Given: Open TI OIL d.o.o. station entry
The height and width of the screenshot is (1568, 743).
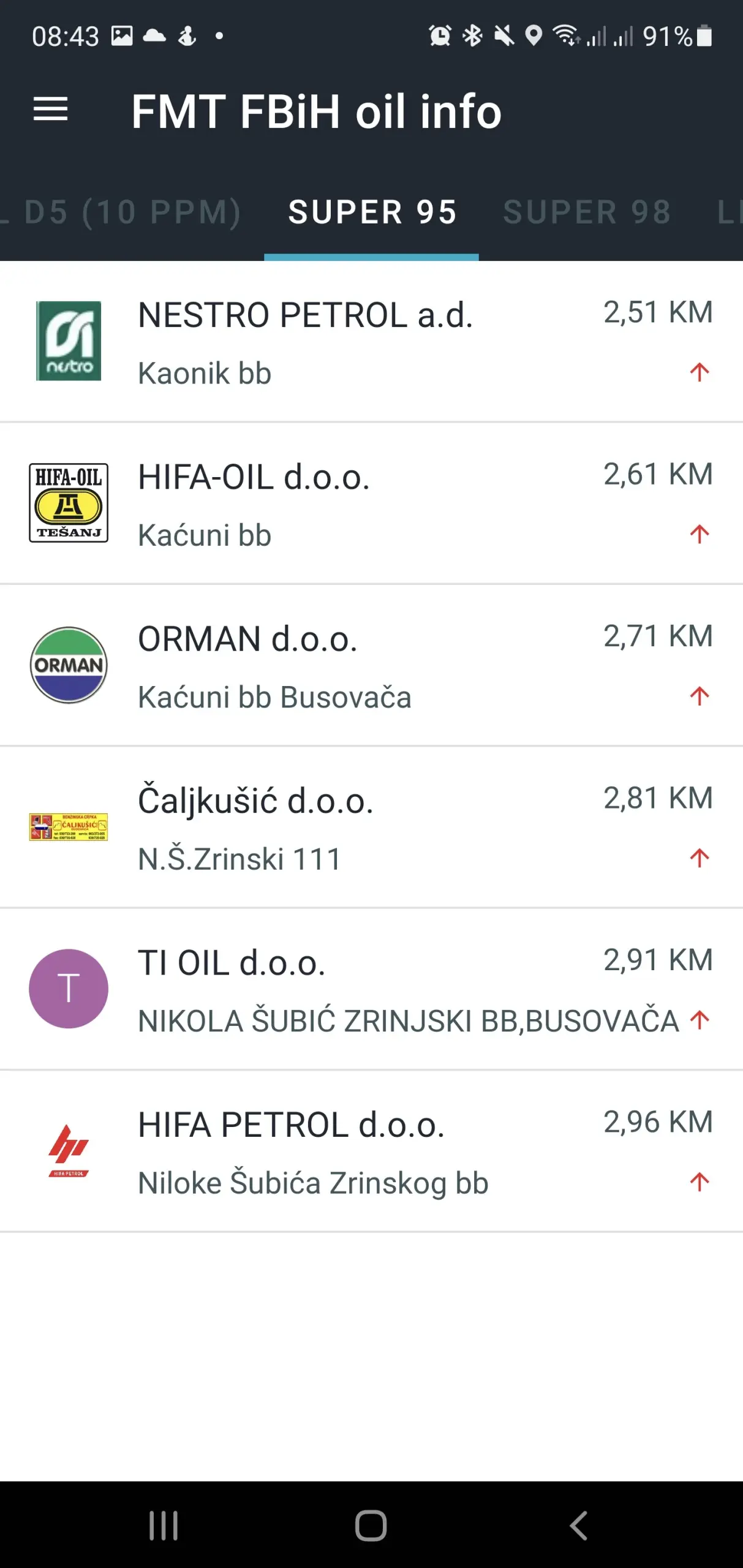Looking at the screenshot, I should (x=371, y=989).
